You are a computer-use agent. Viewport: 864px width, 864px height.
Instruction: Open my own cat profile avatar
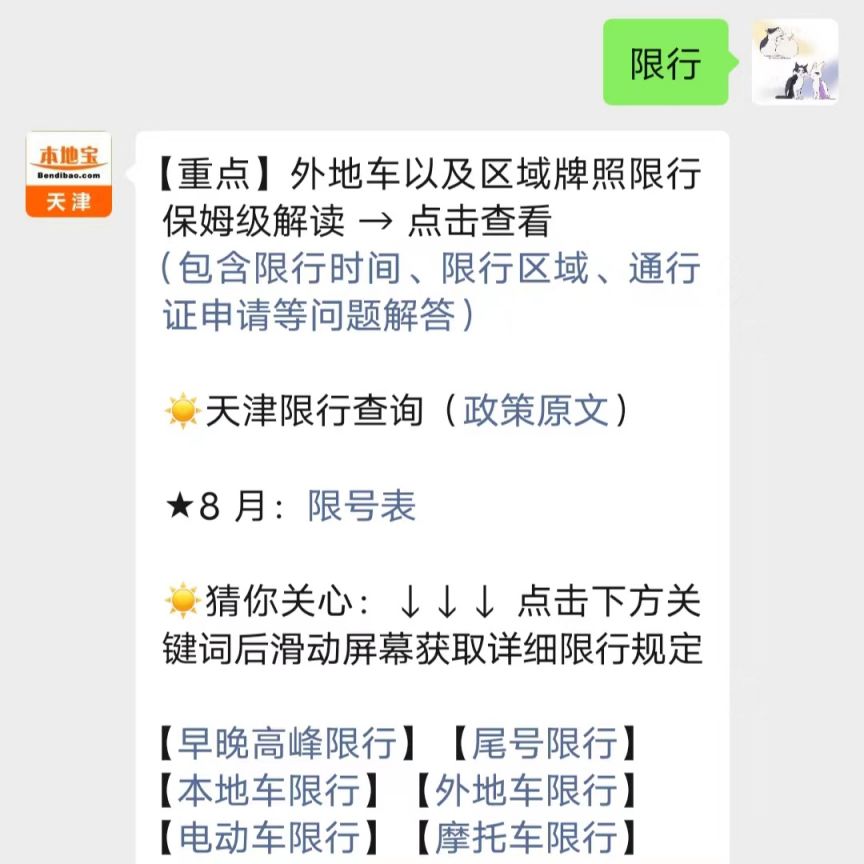coord(794,61)
